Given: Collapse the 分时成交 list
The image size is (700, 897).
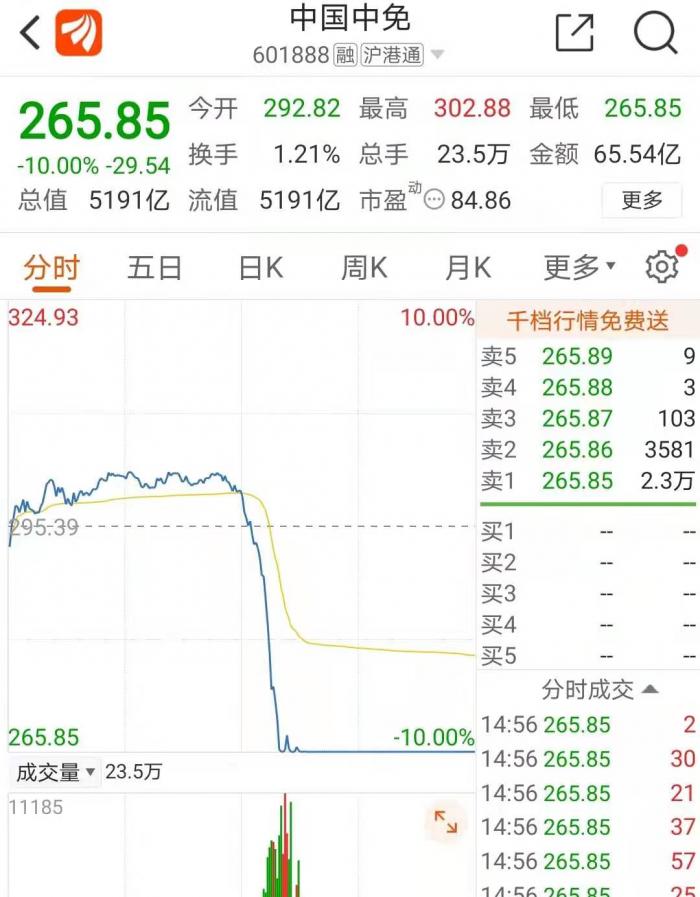Looking at the screenshot, I should (600, 689).
